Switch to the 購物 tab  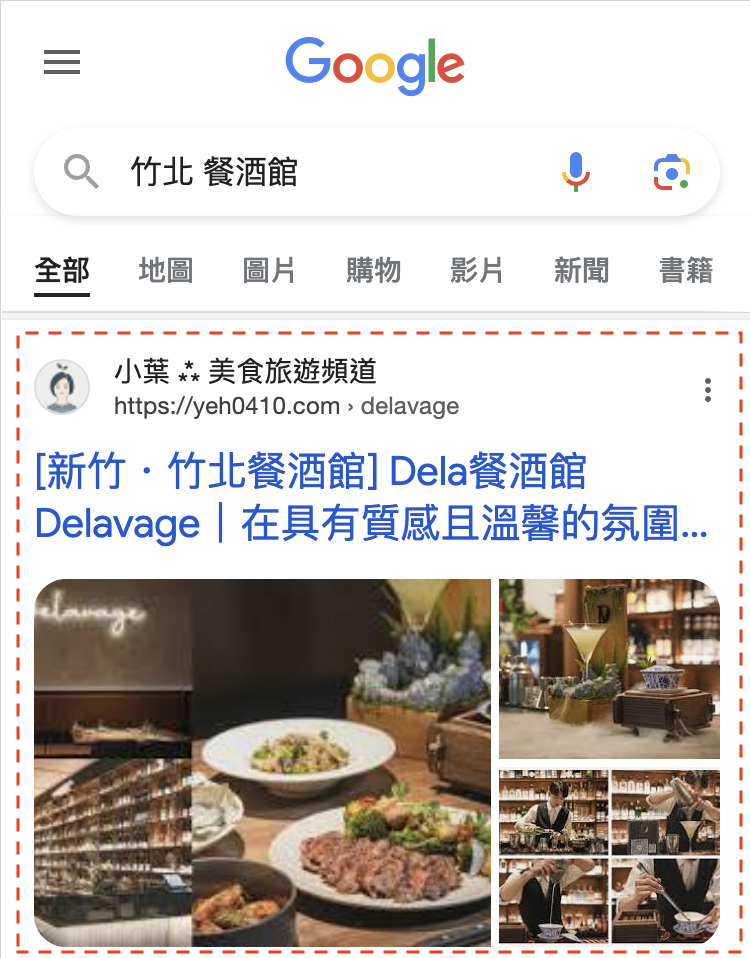click(x=373, y=270)
